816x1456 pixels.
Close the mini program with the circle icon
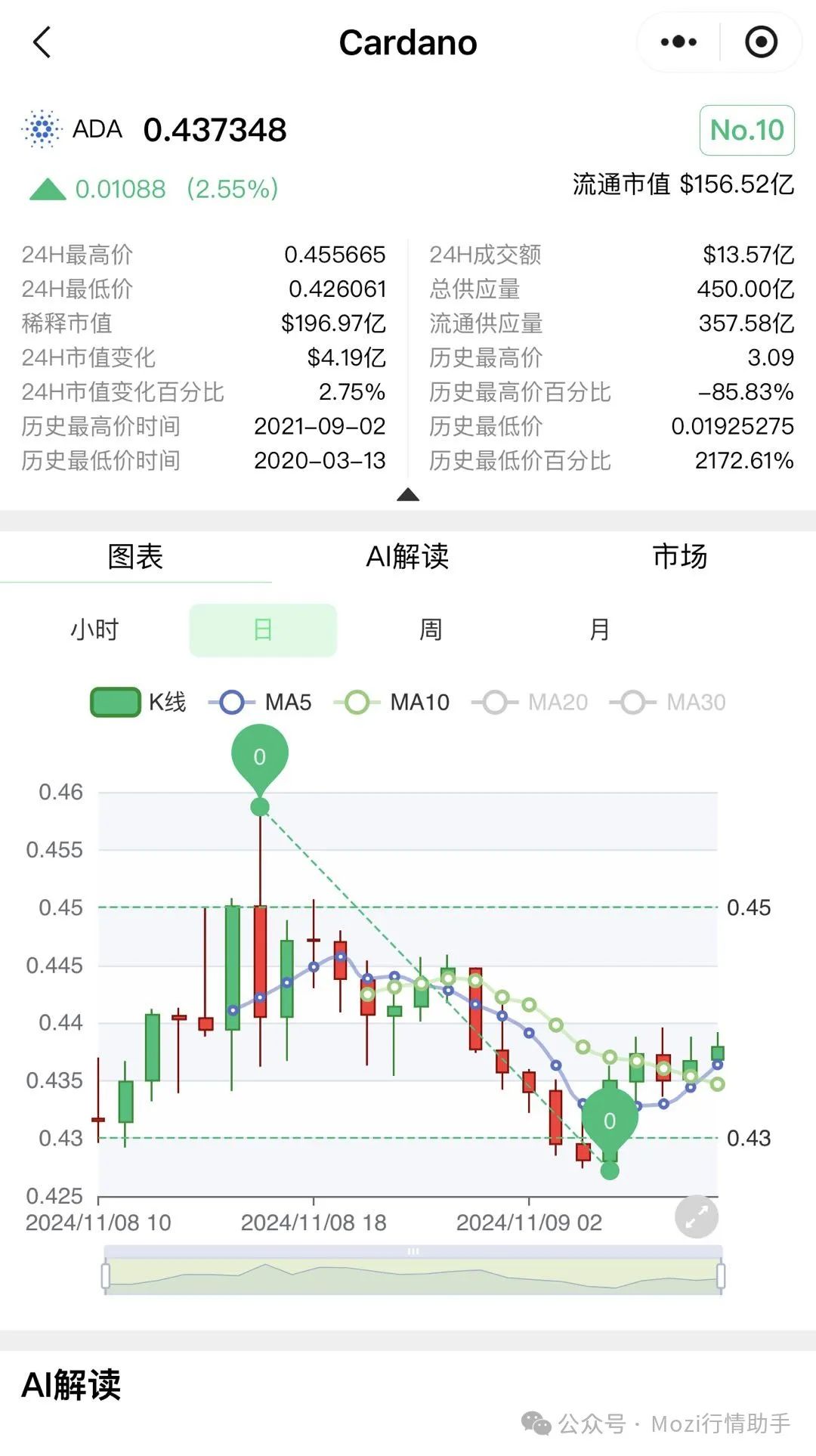coord(761,42)
